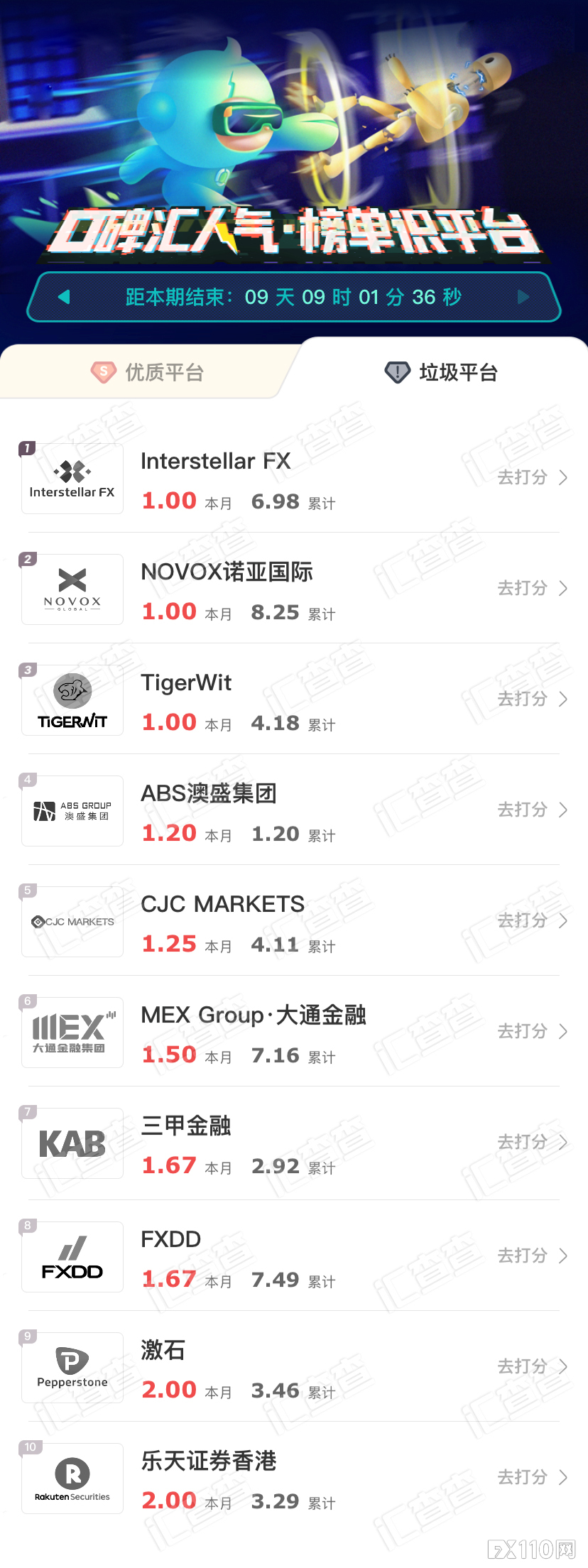Viewport: 588px width, 1568px height.
Task: Click 去打分 for Interstellar FX
Action: [x=523, y=478]
